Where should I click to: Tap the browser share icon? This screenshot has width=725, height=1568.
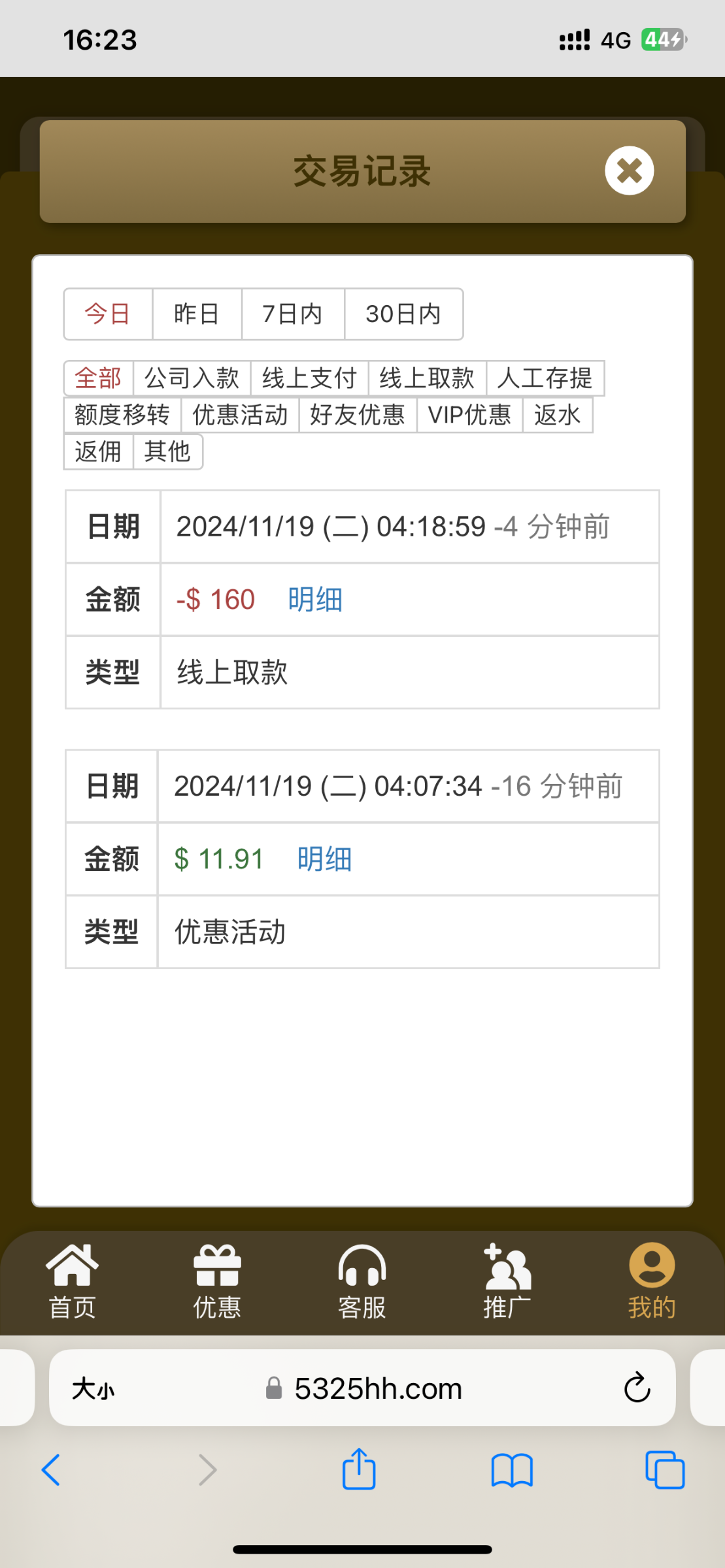(x=359, y=1469)
